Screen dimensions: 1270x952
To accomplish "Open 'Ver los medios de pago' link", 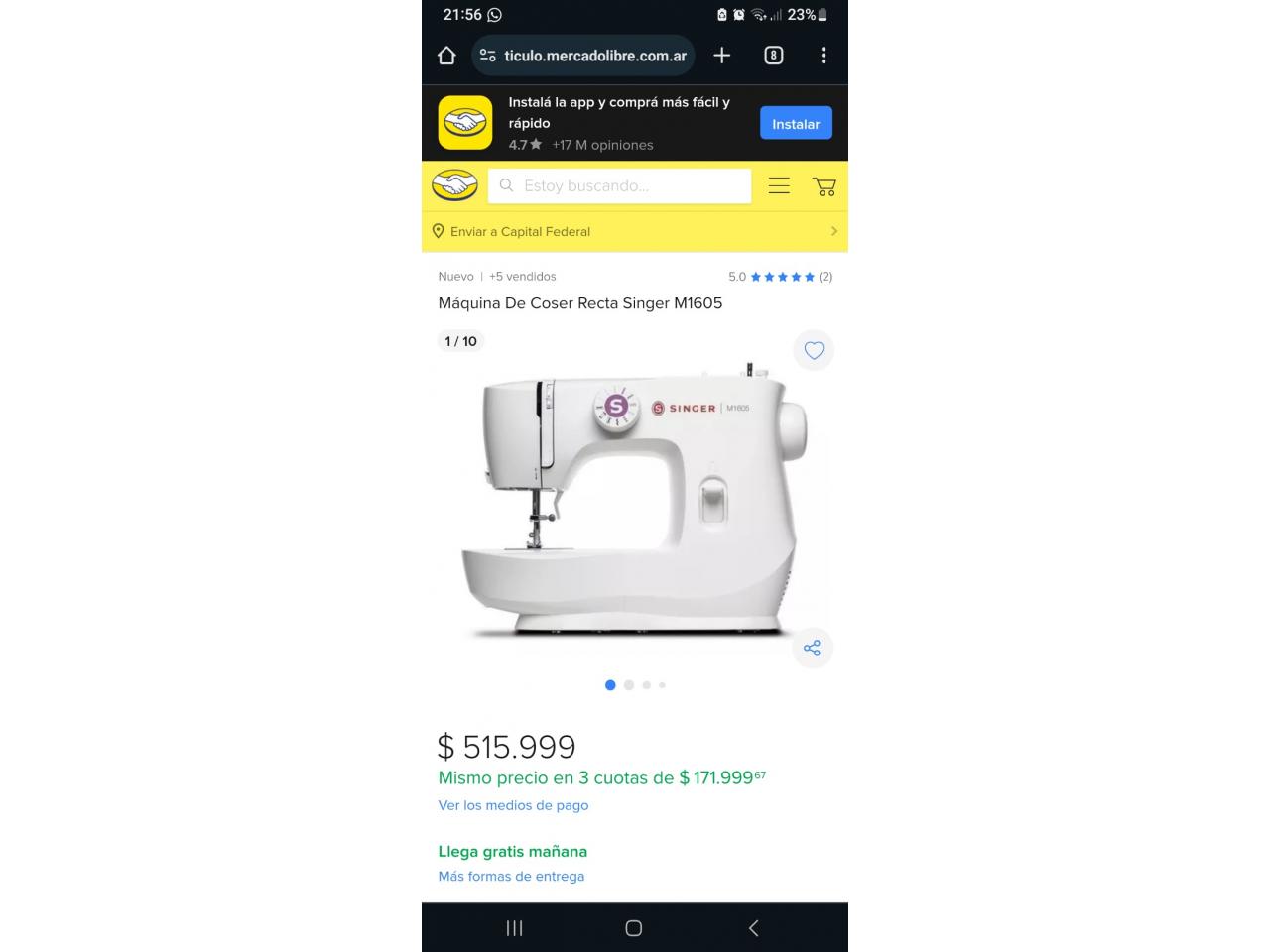I will [513, 805].
